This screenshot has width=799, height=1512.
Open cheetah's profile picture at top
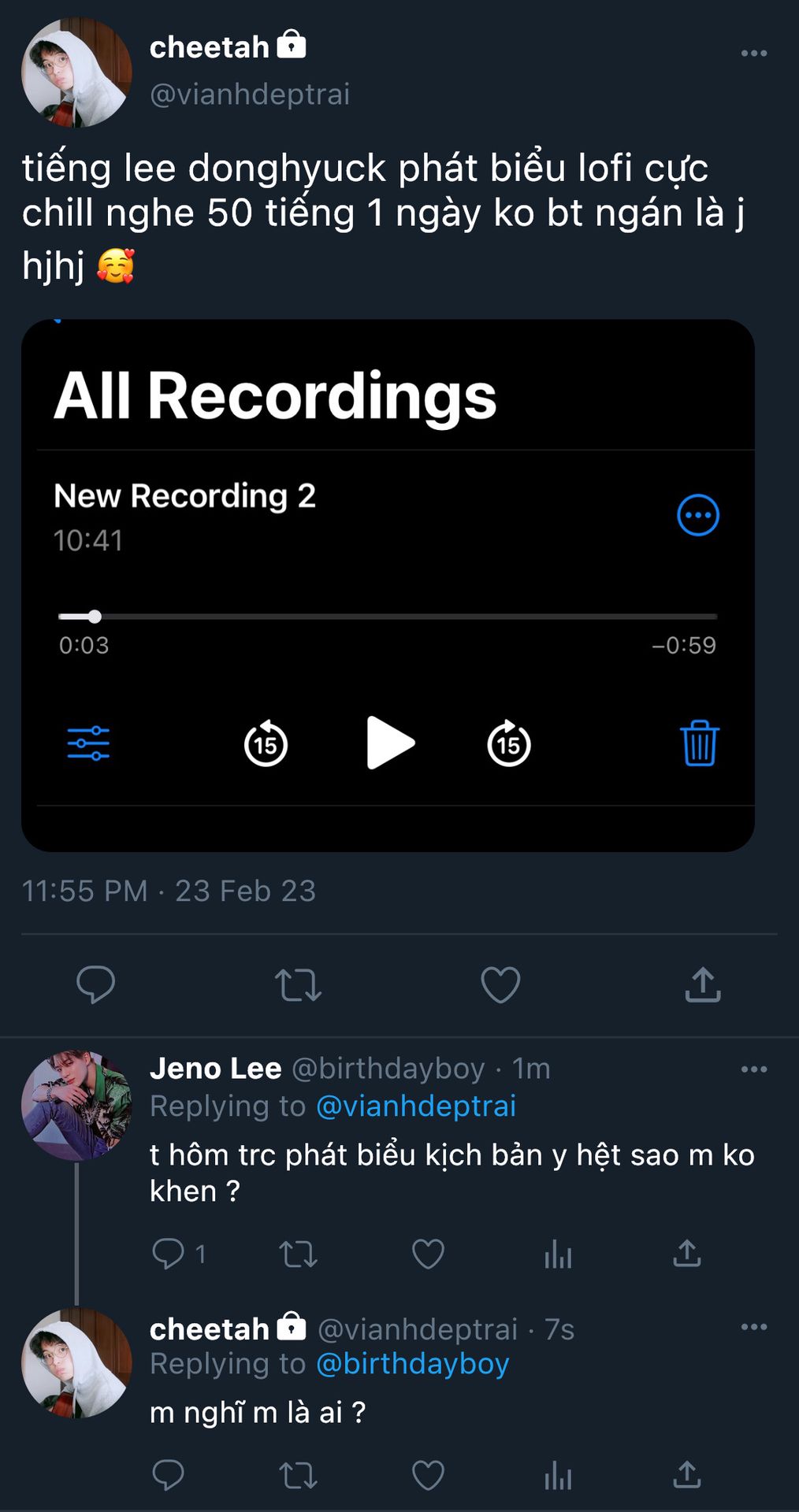(76, 72)
